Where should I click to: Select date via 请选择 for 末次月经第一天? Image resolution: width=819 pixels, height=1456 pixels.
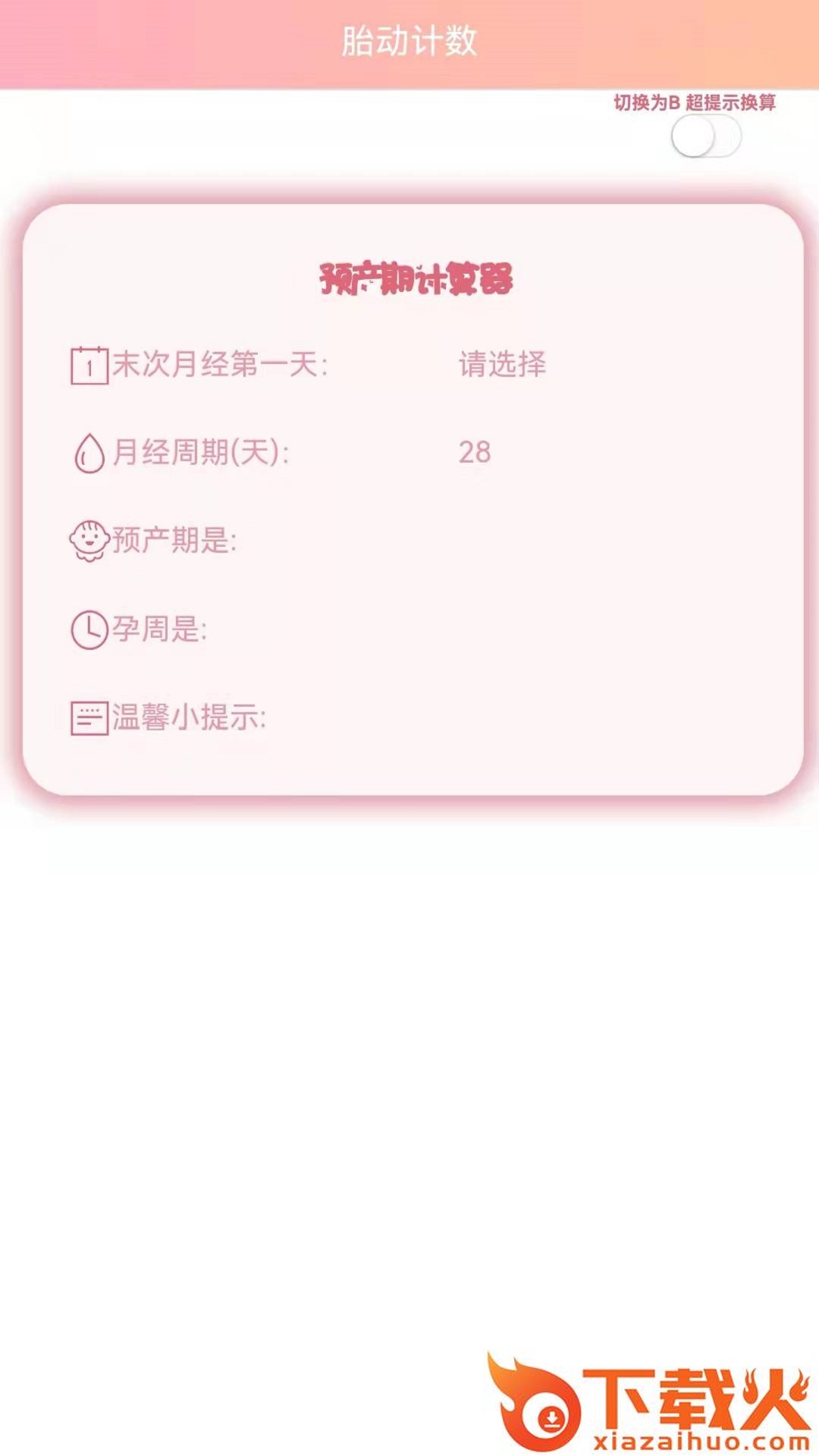(502, 365)
